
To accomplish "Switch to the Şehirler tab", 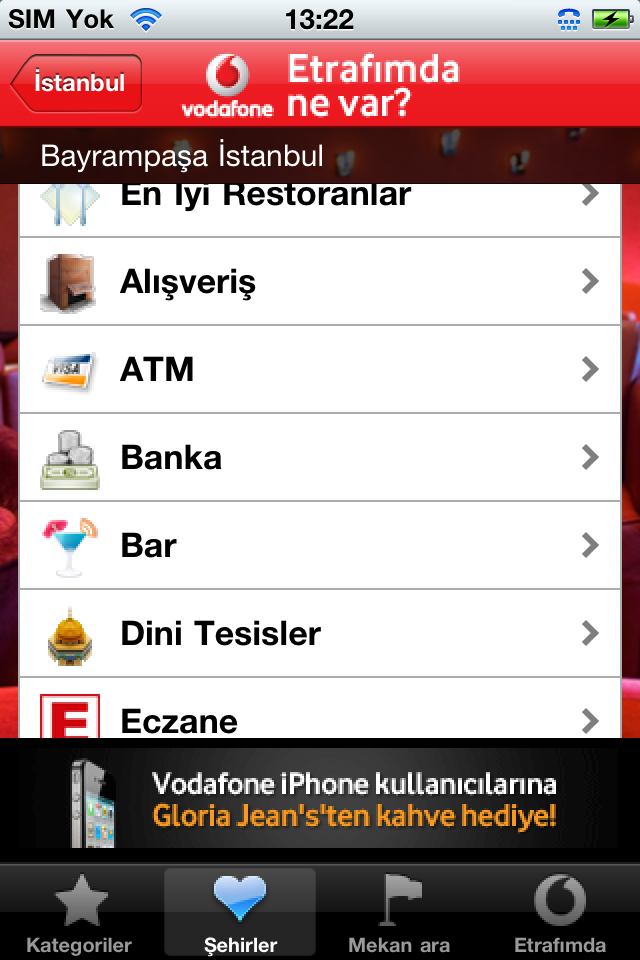I will coord(240,912).
